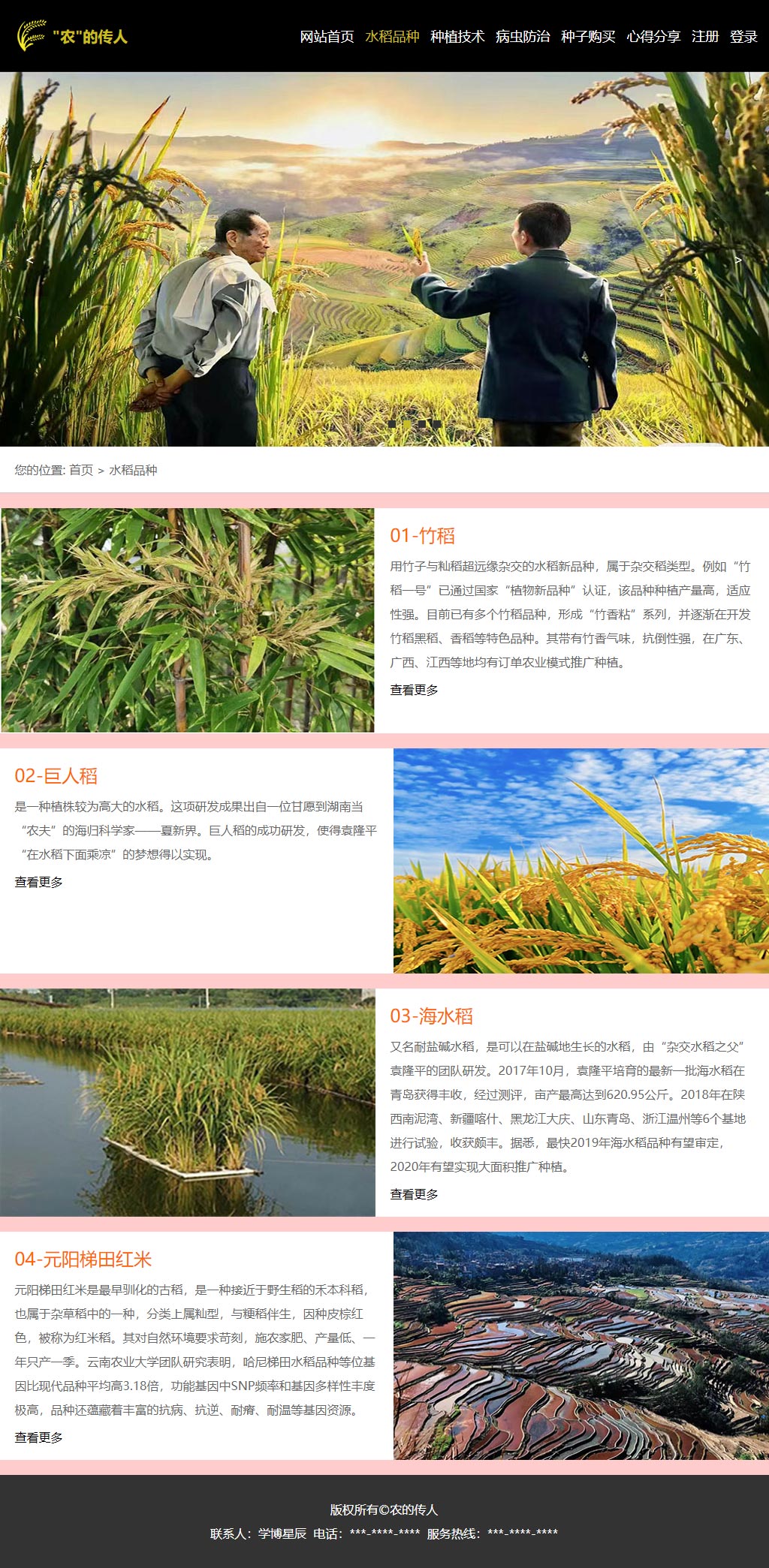The image size is (769, 1568).
Task: Visit the 心得分享 page
Action: (x=653, y=37)
